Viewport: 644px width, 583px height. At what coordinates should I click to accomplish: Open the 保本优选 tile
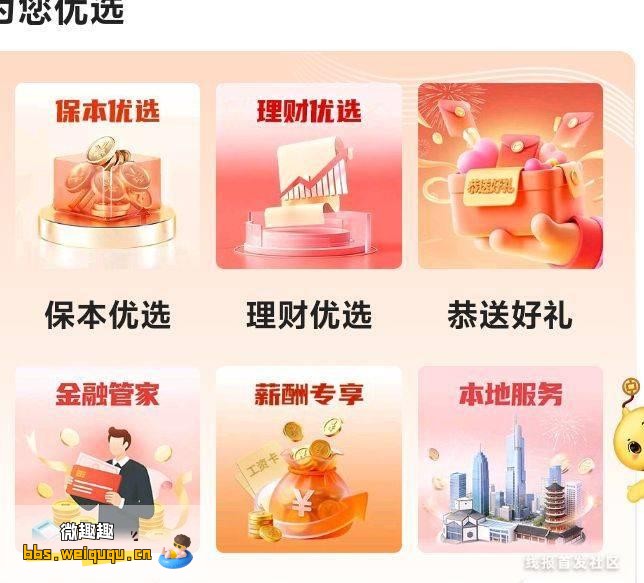[107, 176]
